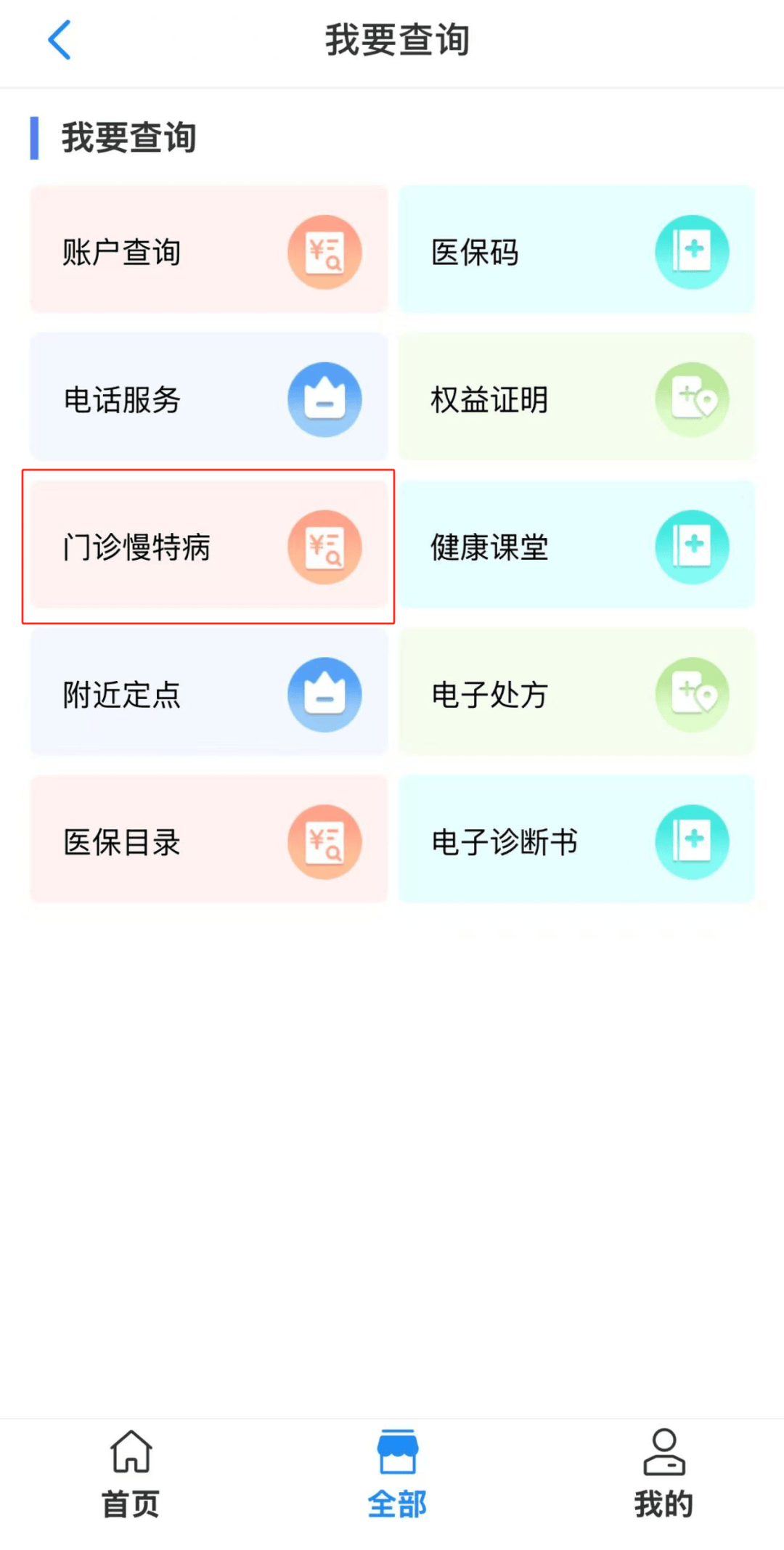
Task: Open the 电子诊断书 electronic diagnosis service
Action: pyautogui.click(x=576, y=841)
